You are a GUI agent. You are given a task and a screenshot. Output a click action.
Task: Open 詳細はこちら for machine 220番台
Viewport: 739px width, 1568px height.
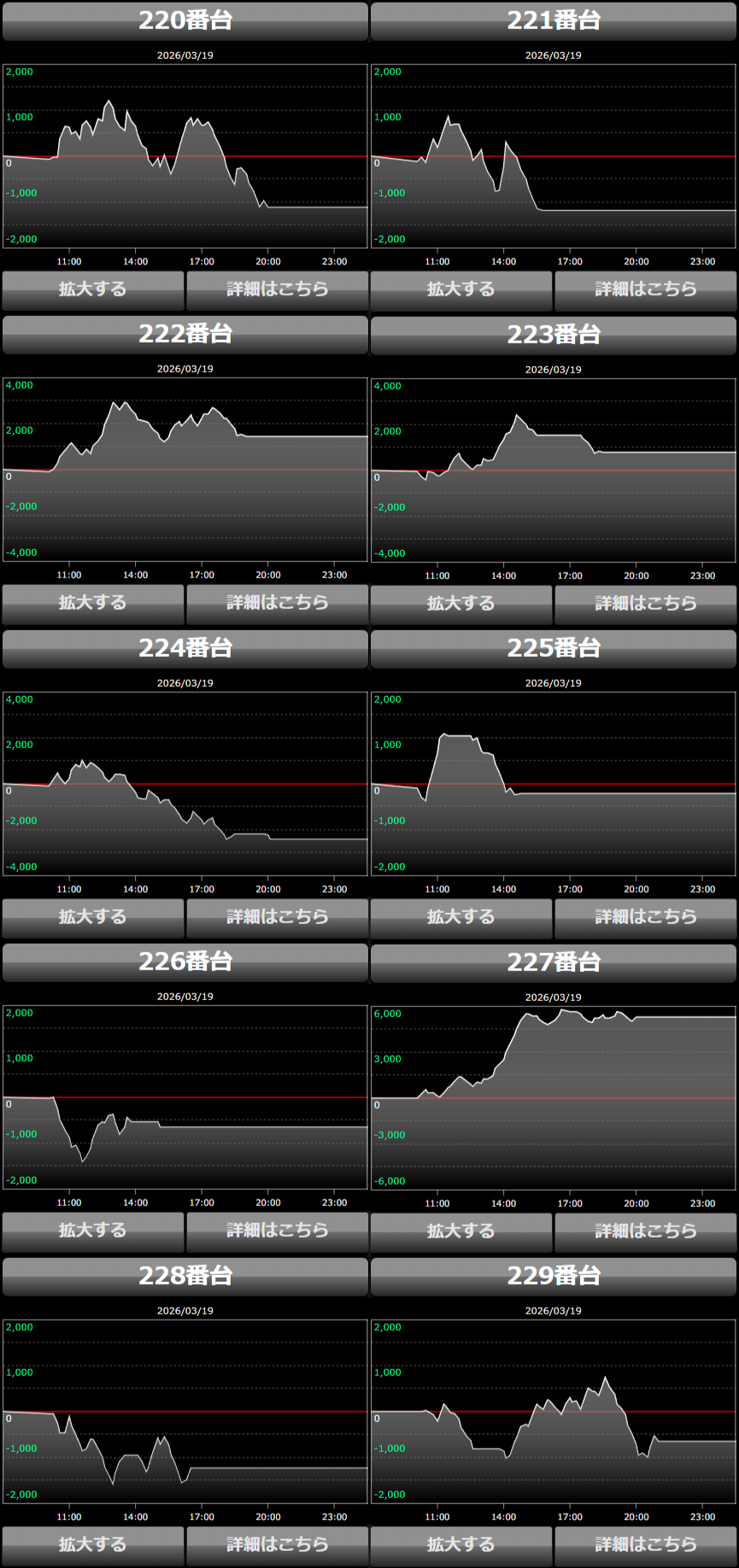point(277,290)
